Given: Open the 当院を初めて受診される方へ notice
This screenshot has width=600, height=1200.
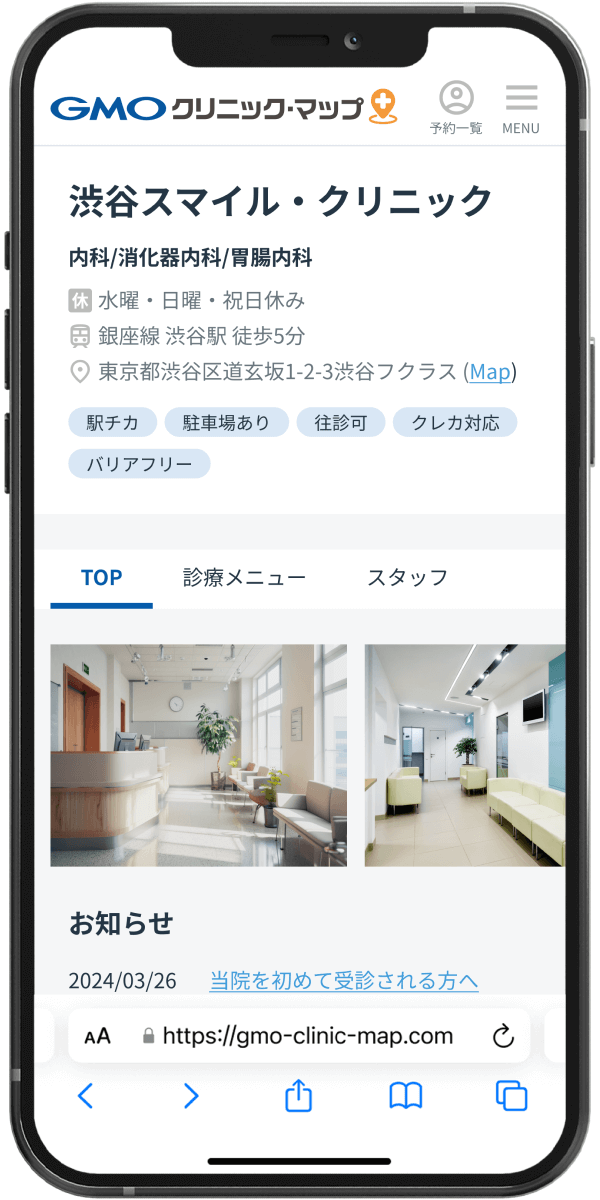Looking at the screenshot, I should (343, 981).
